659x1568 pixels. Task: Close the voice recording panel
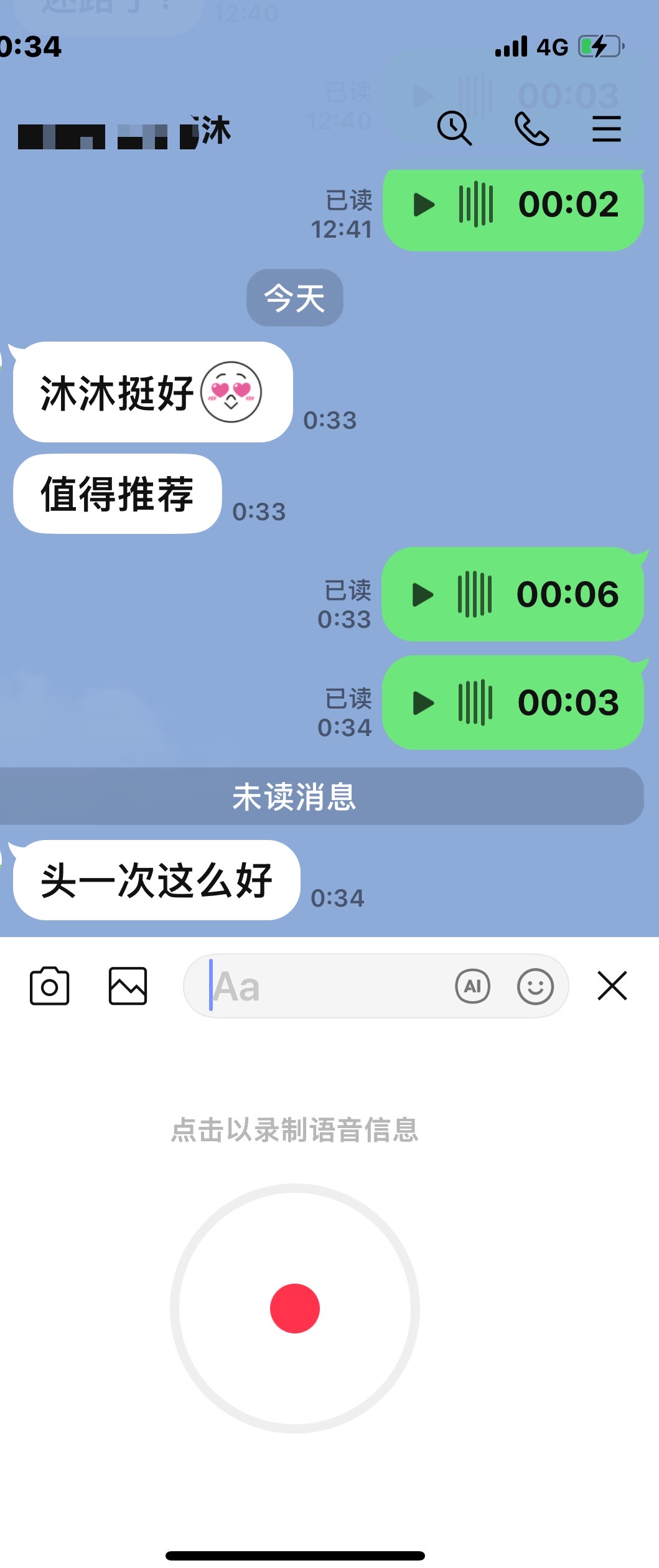(612, 986)
